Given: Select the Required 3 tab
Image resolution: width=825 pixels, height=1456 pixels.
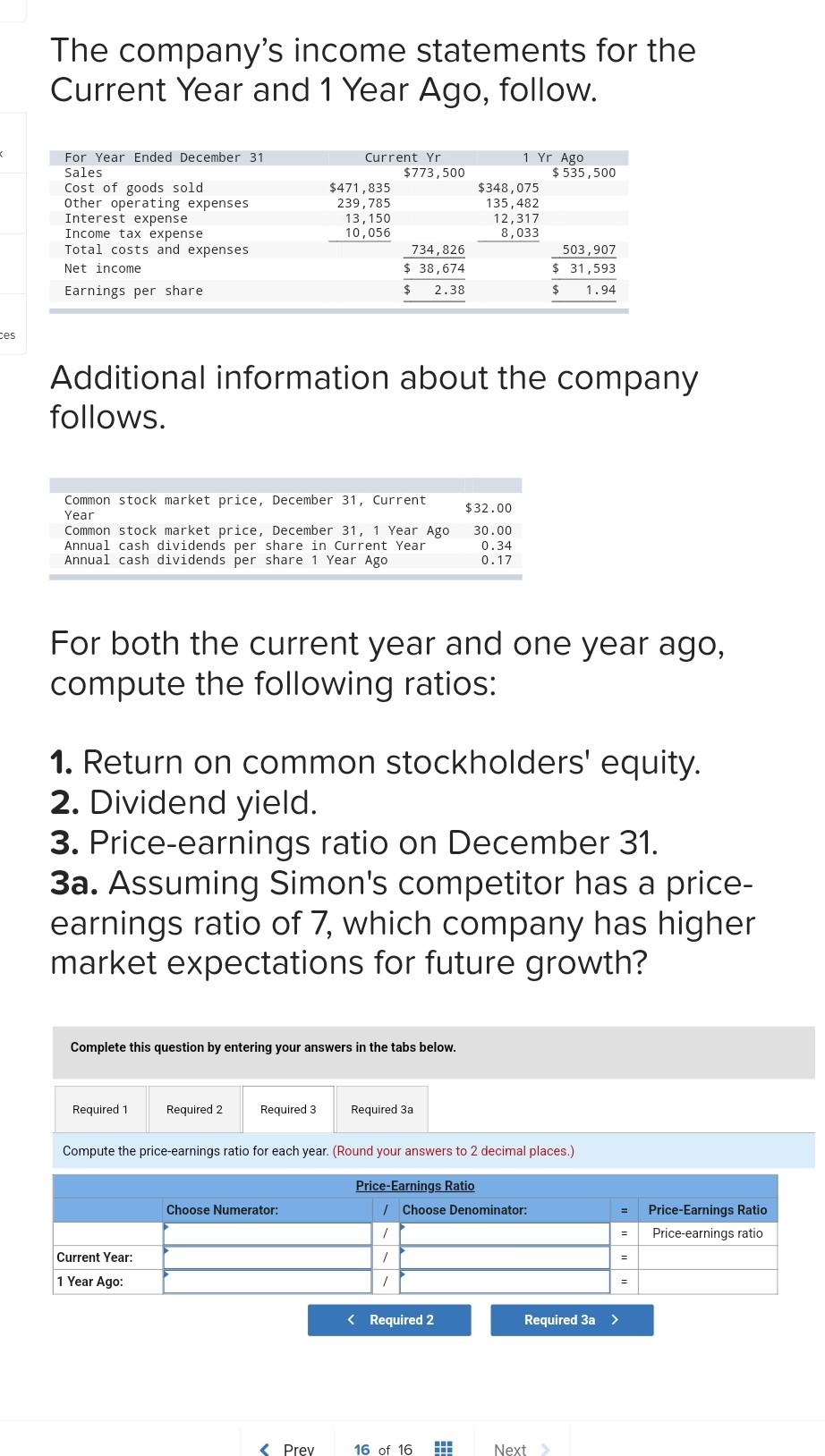Looking at the screenshot, I should [x=287, y=1109].
